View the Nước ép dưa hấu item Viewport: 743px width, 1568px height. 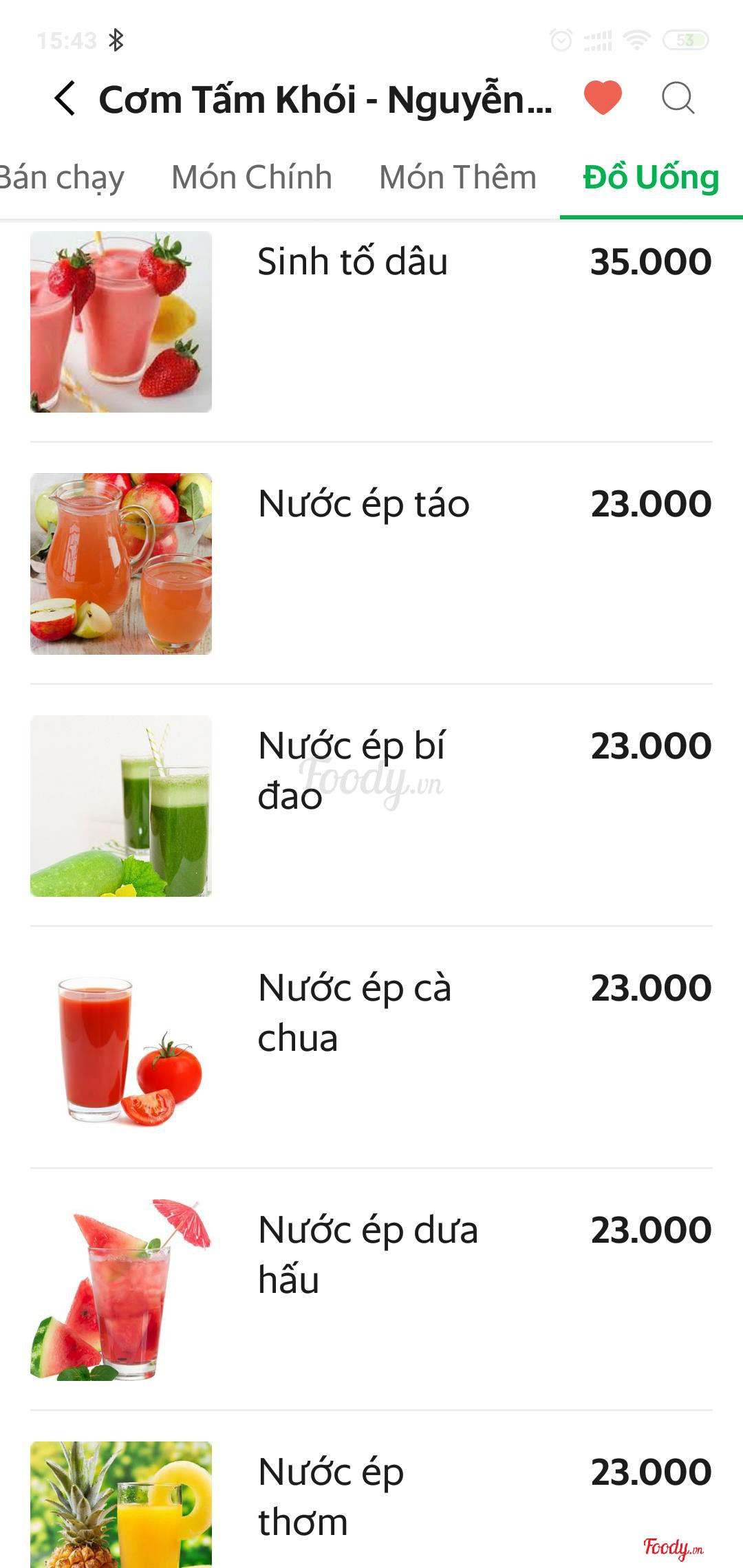pos(367,1254)
